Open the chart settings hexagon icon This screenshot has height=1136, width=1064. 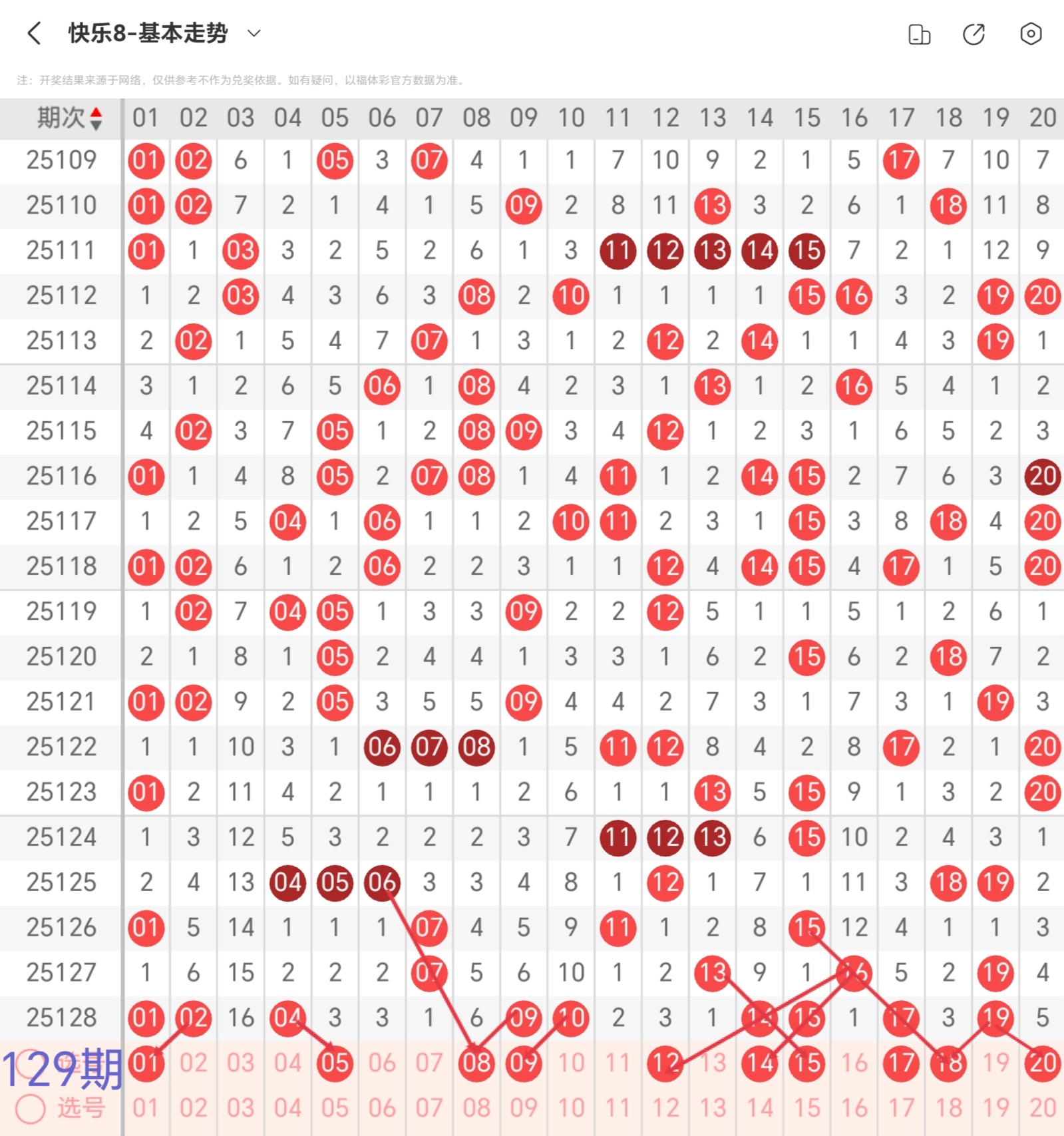pyautogui.click(x=1030, y=34)
